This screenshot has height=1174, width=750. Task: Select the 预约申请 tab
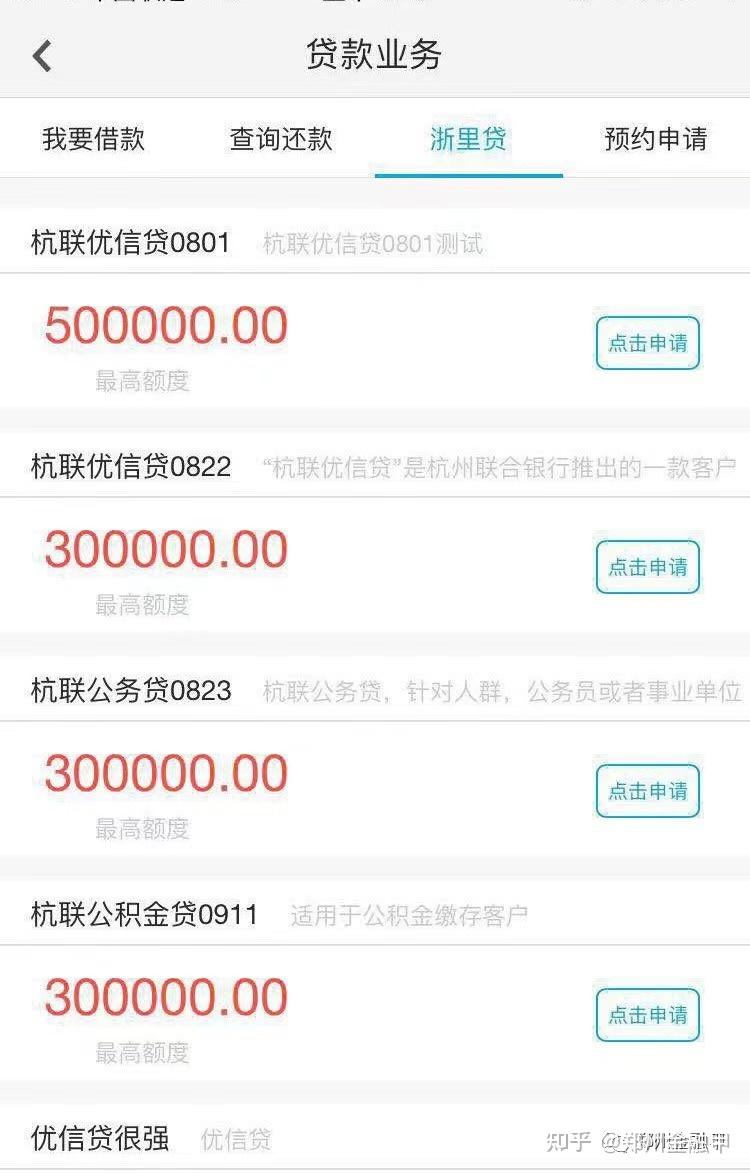655,140
